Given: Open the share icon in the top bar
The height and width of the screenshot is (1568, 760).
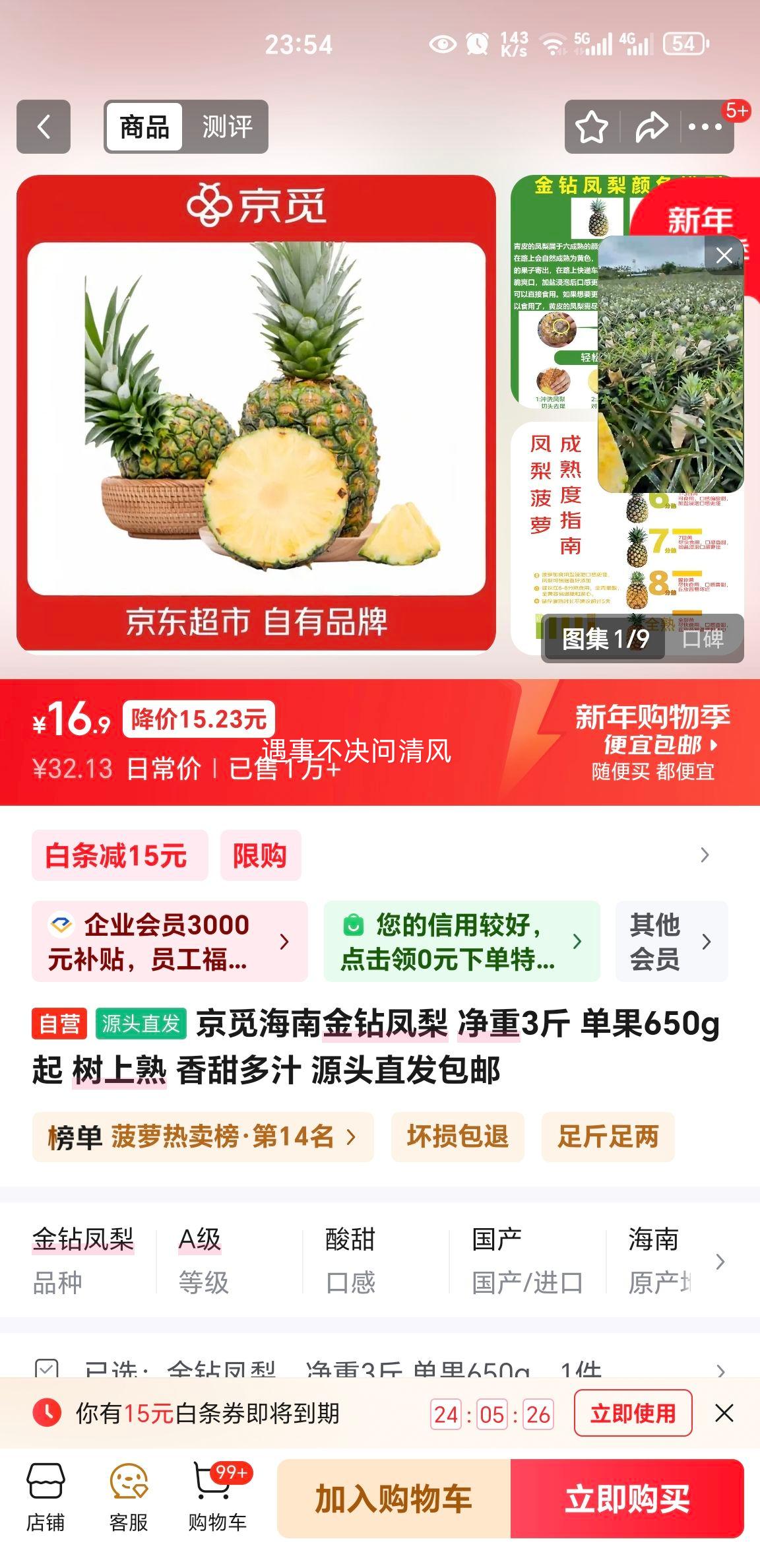Looking at the screenshot, I should 650,125.
